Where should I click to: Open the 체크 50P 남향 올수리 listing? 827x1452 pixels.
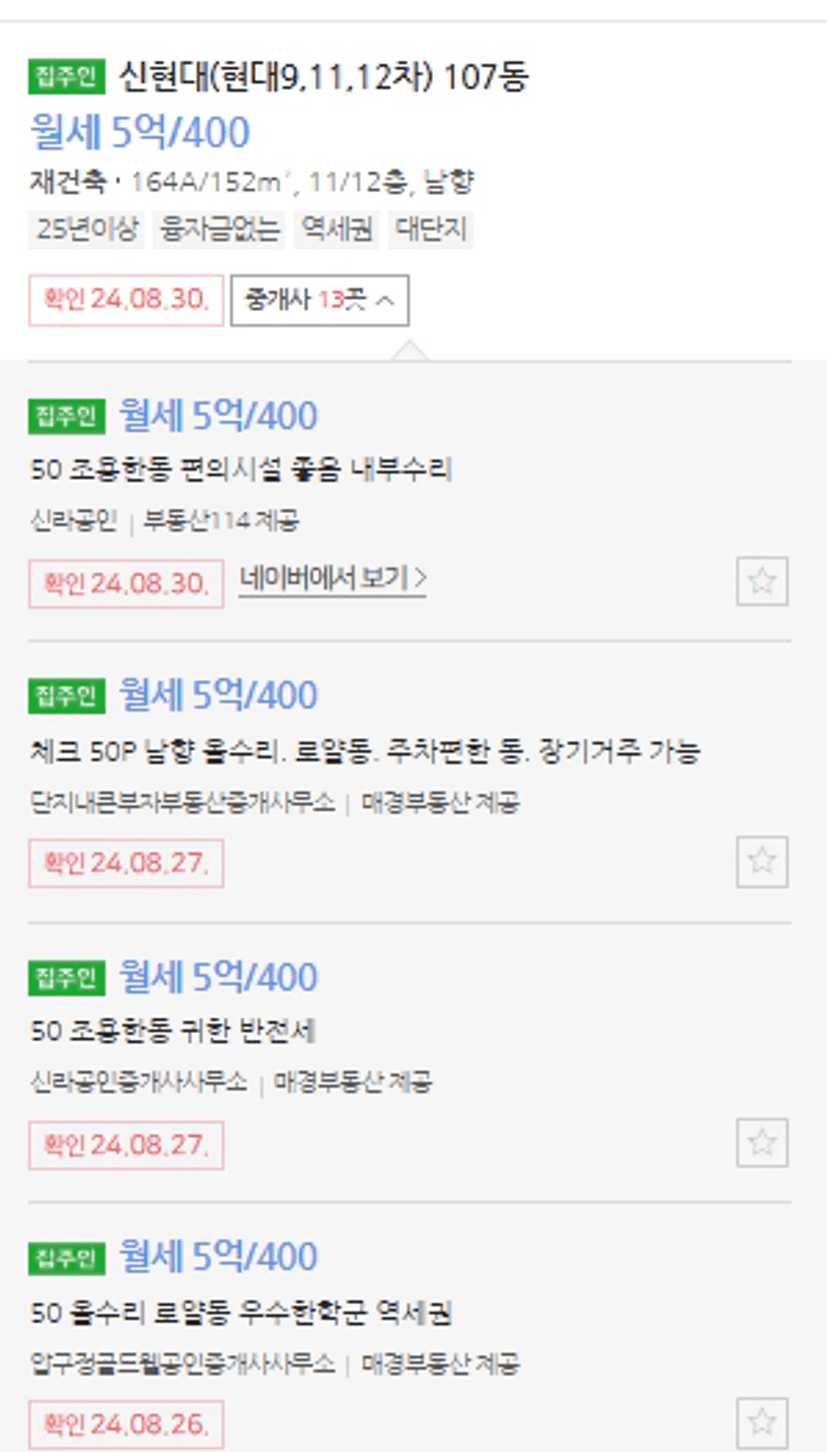pyautogui.click(x=365, y=750)
